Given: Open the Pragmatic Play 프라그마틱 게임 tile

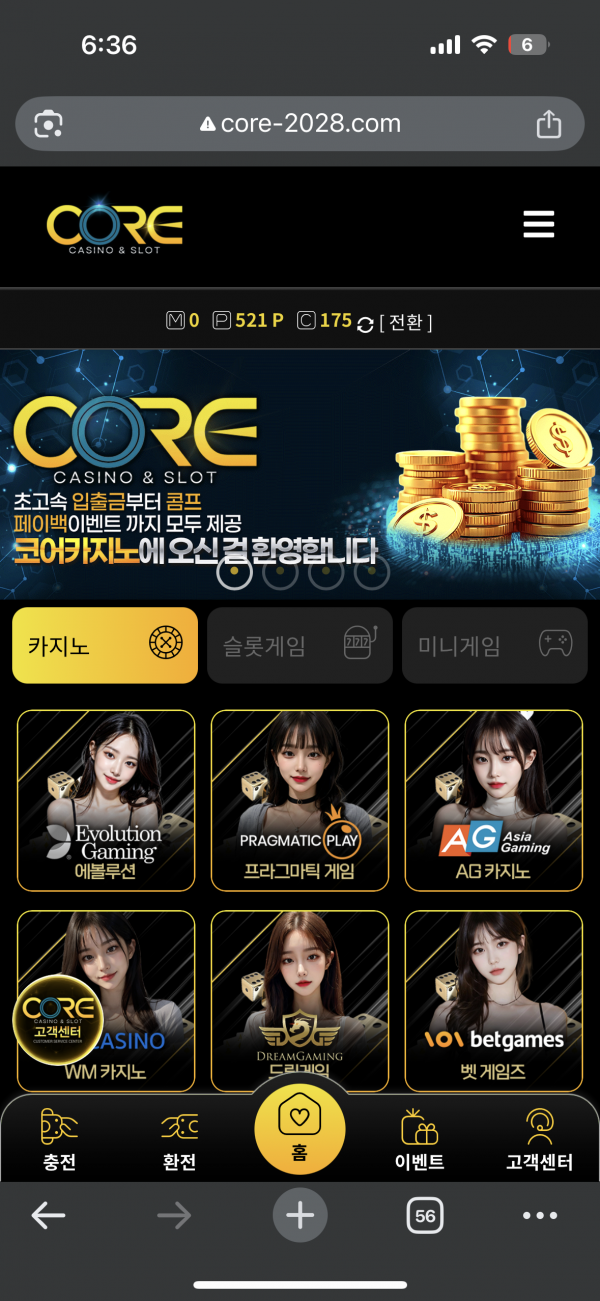Looking at the screenshot, I should click(300, 800).
